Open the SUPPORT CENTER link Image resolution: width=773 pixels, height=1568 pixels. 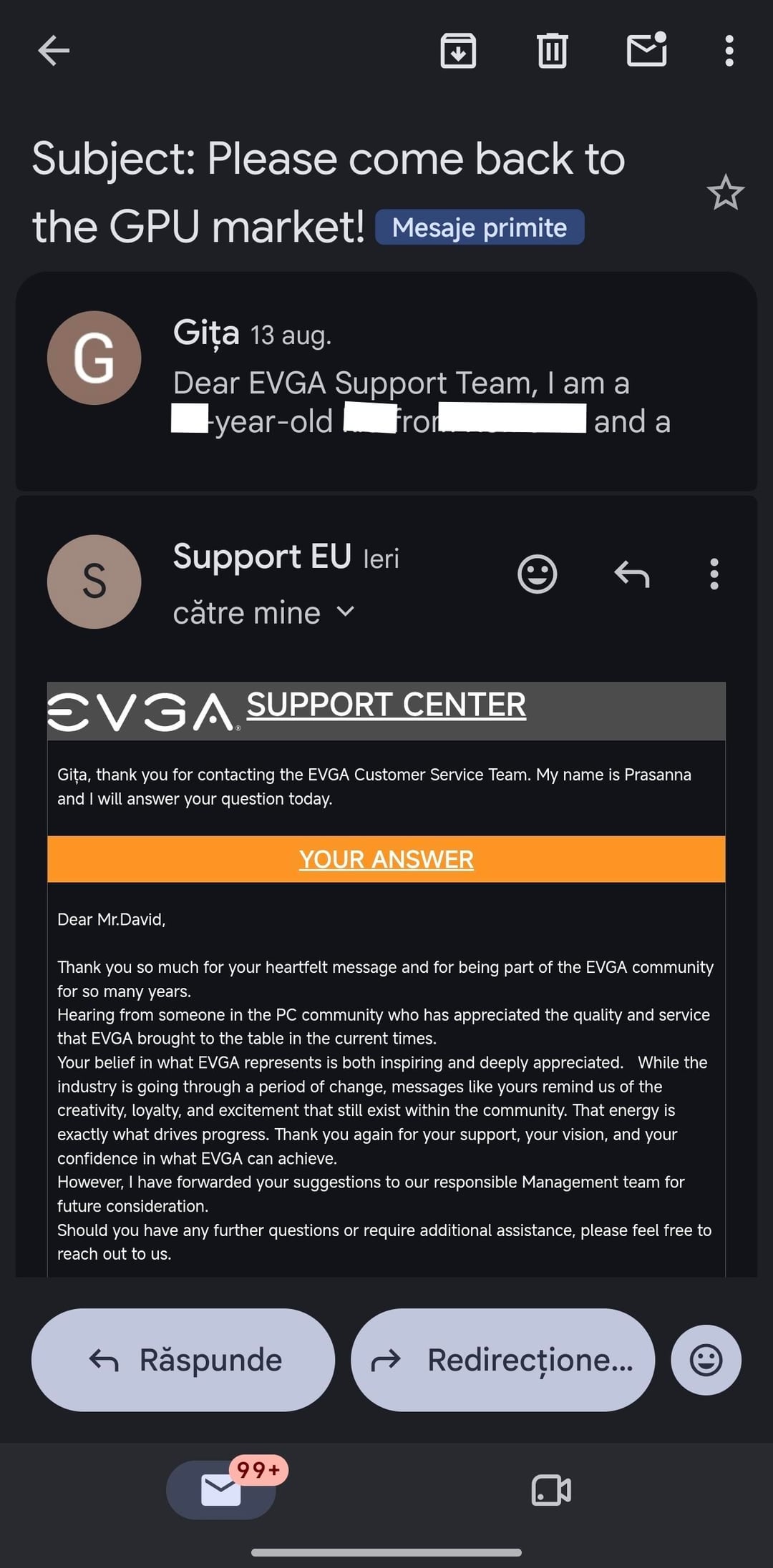[x=386, y=705]
